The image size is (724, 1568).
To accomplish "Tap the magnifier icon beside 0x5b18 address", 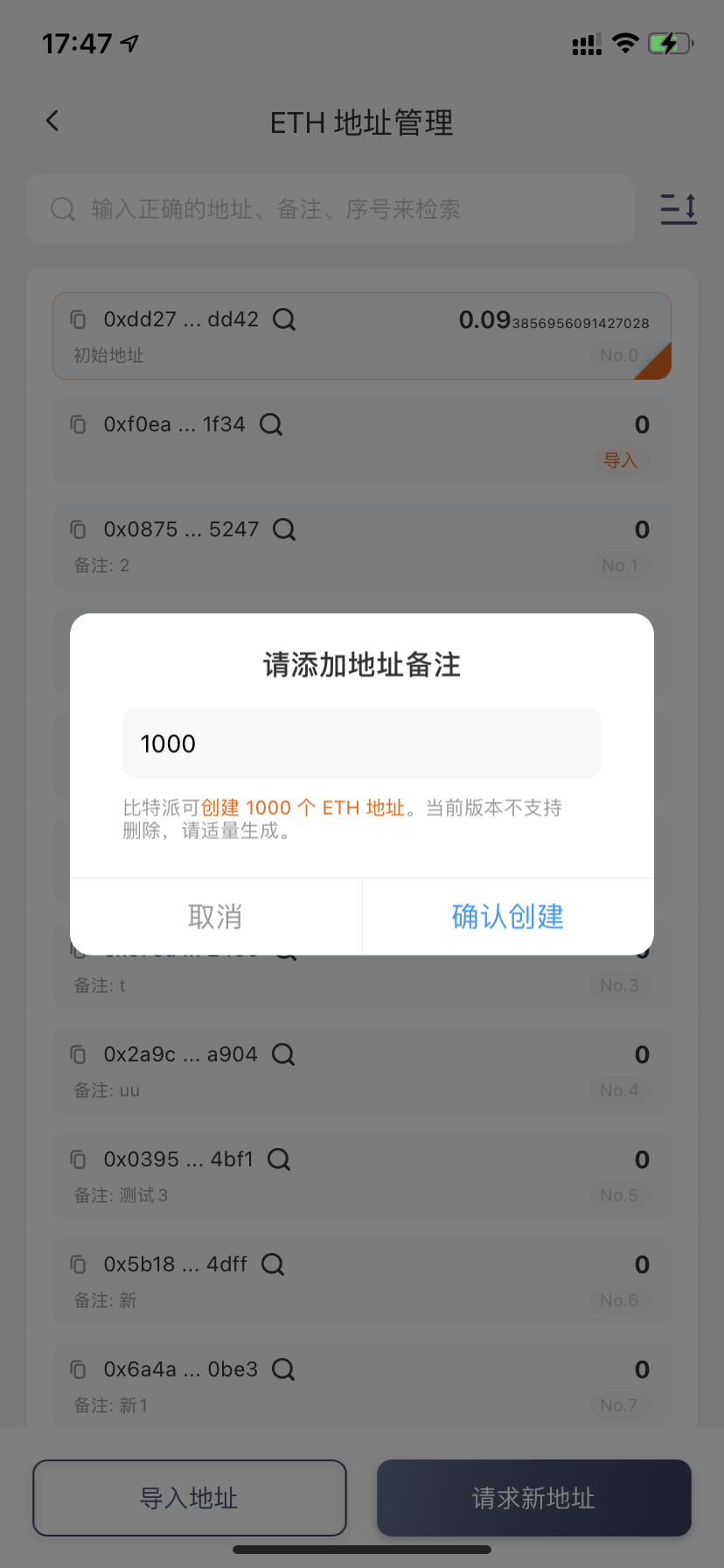I will pos(271,1264).
